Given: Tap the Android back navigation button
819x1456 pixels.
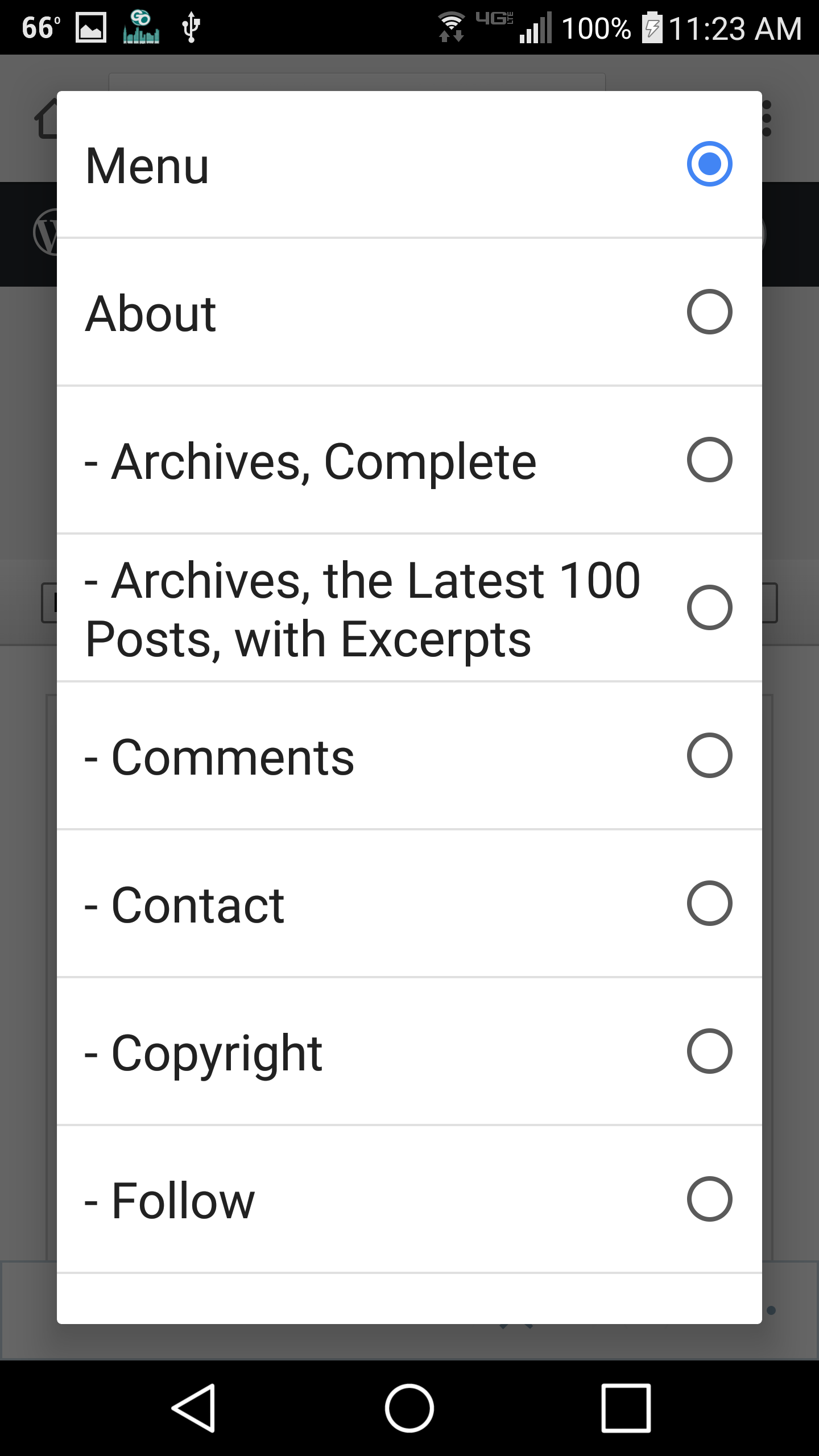Looking at the screenshot, I should [x=196, y=1408].
